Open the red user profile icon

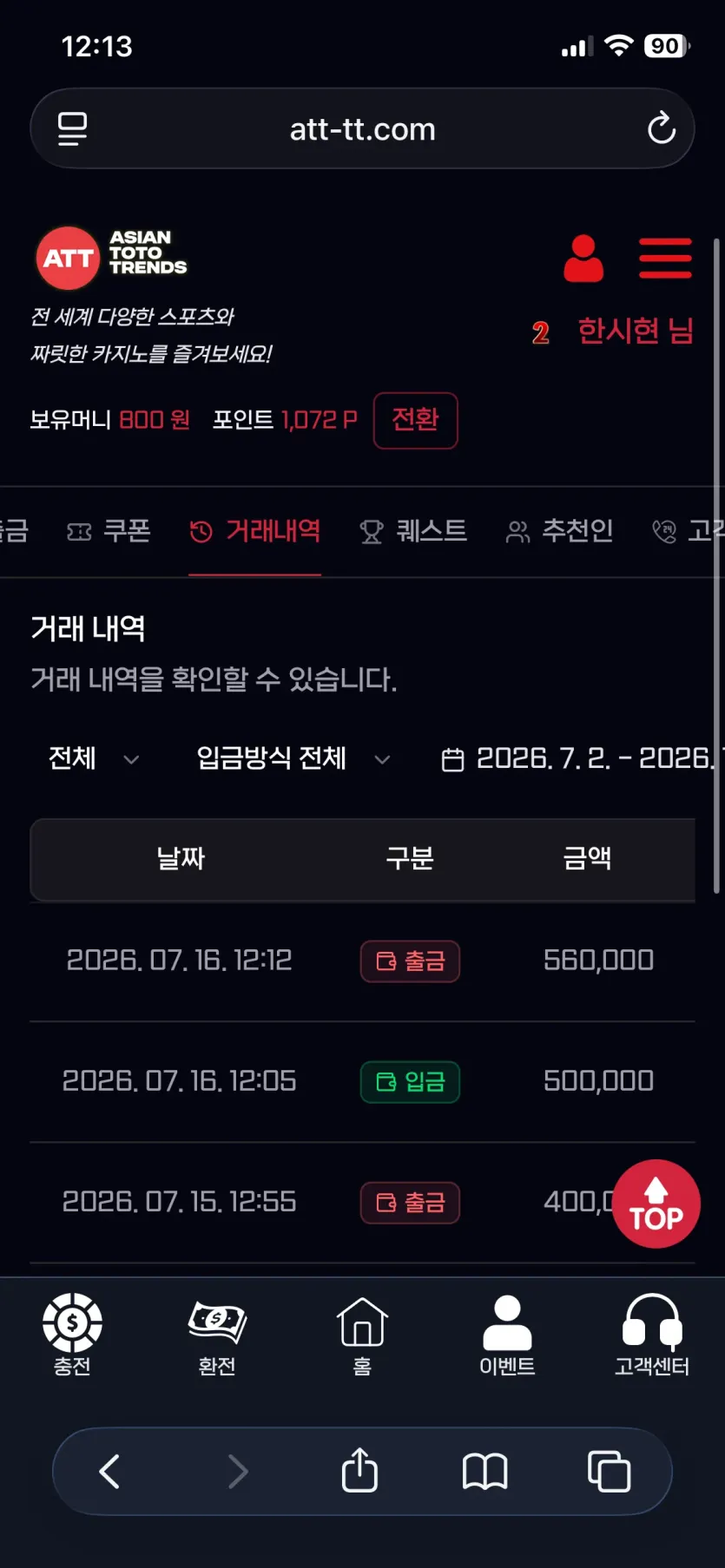(x=583, y=259)
